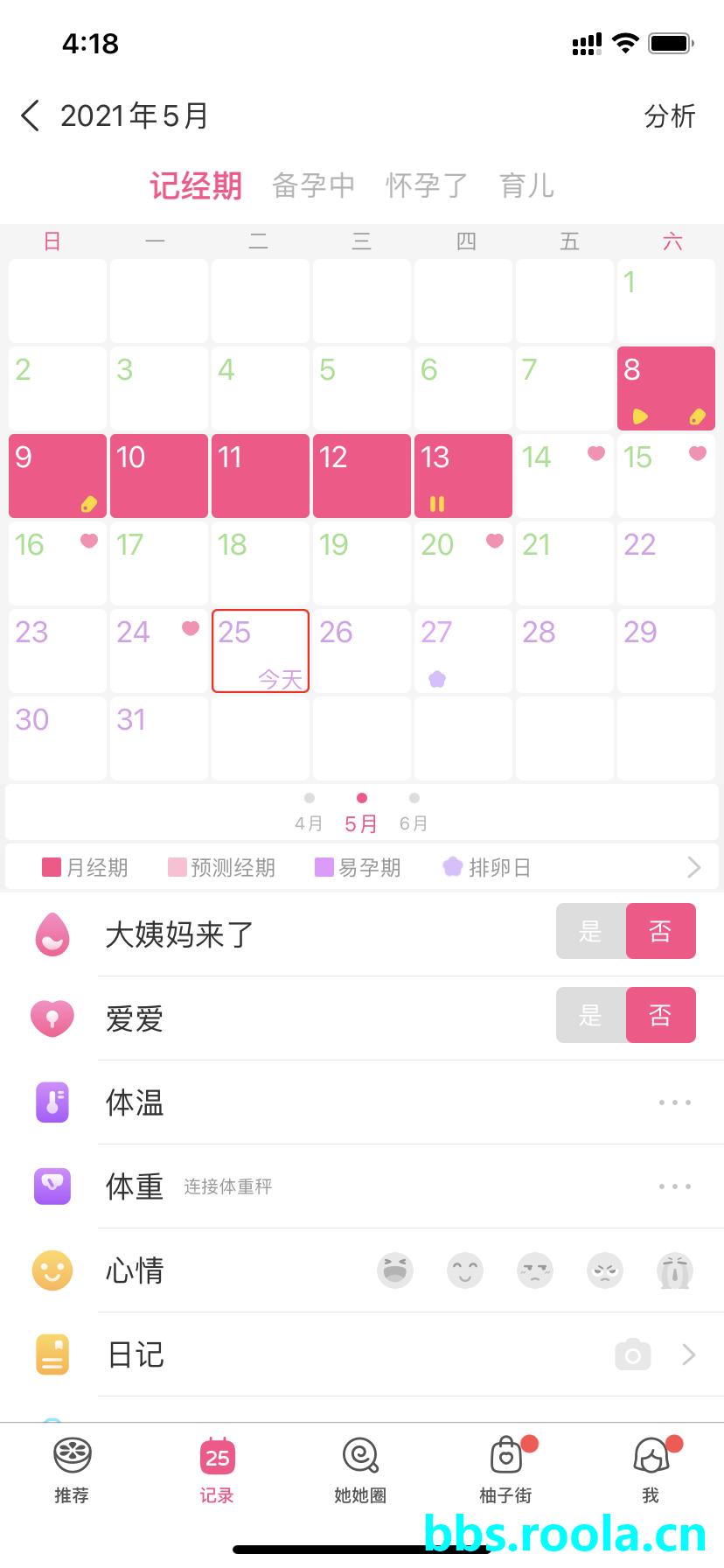The height and width of the screenshot is (1568, 724).
Task: Mark 是 for 爱爱
Action: click(591, 1015)
